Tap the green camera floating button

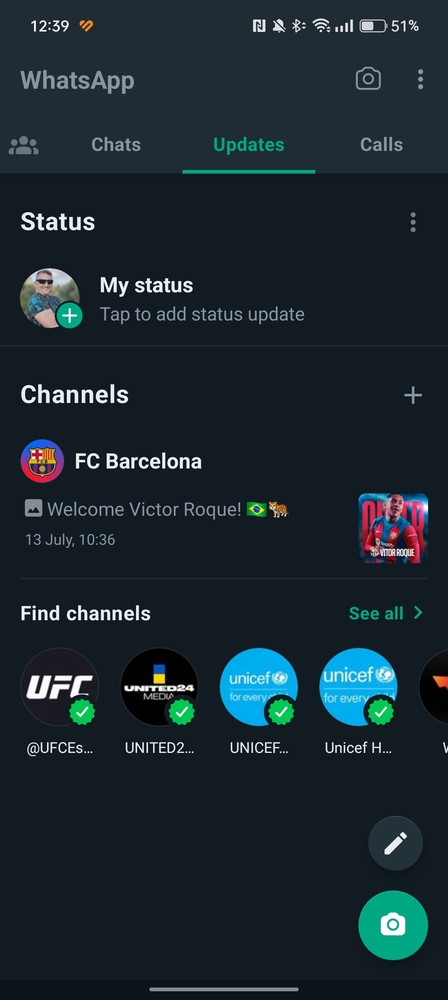(x=393, y=925)
